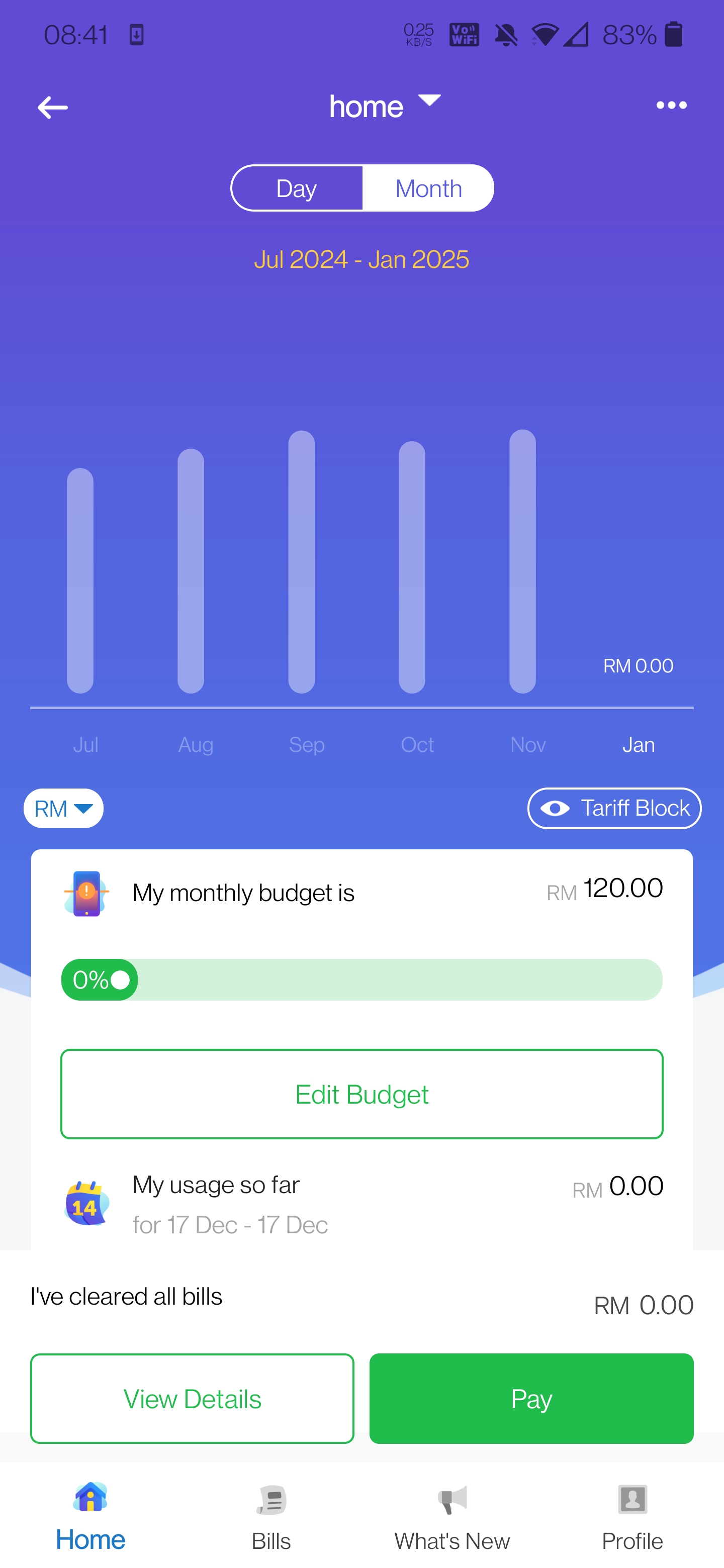Select the Sep bar in chart

tap(301, 562)
